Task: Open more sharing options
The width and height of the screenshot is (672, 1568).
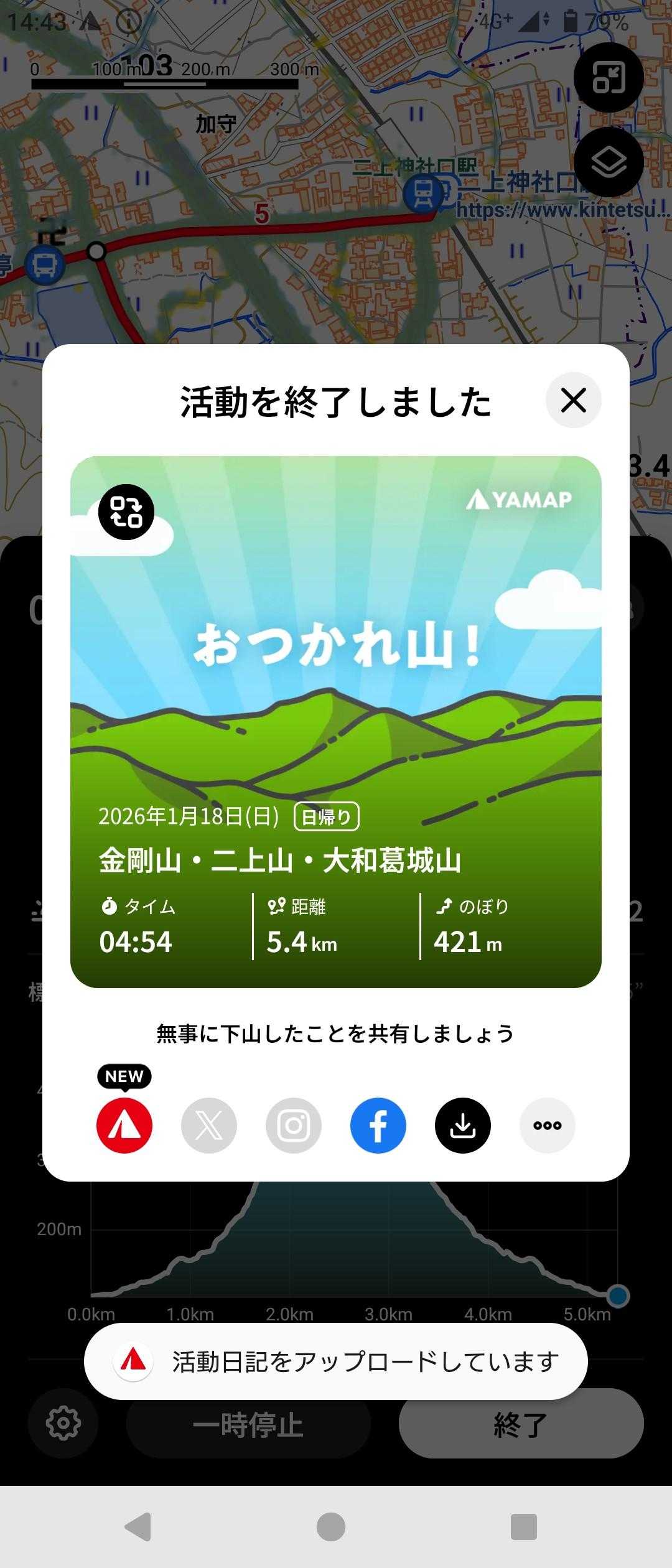Action: (x=548, y=1125)
